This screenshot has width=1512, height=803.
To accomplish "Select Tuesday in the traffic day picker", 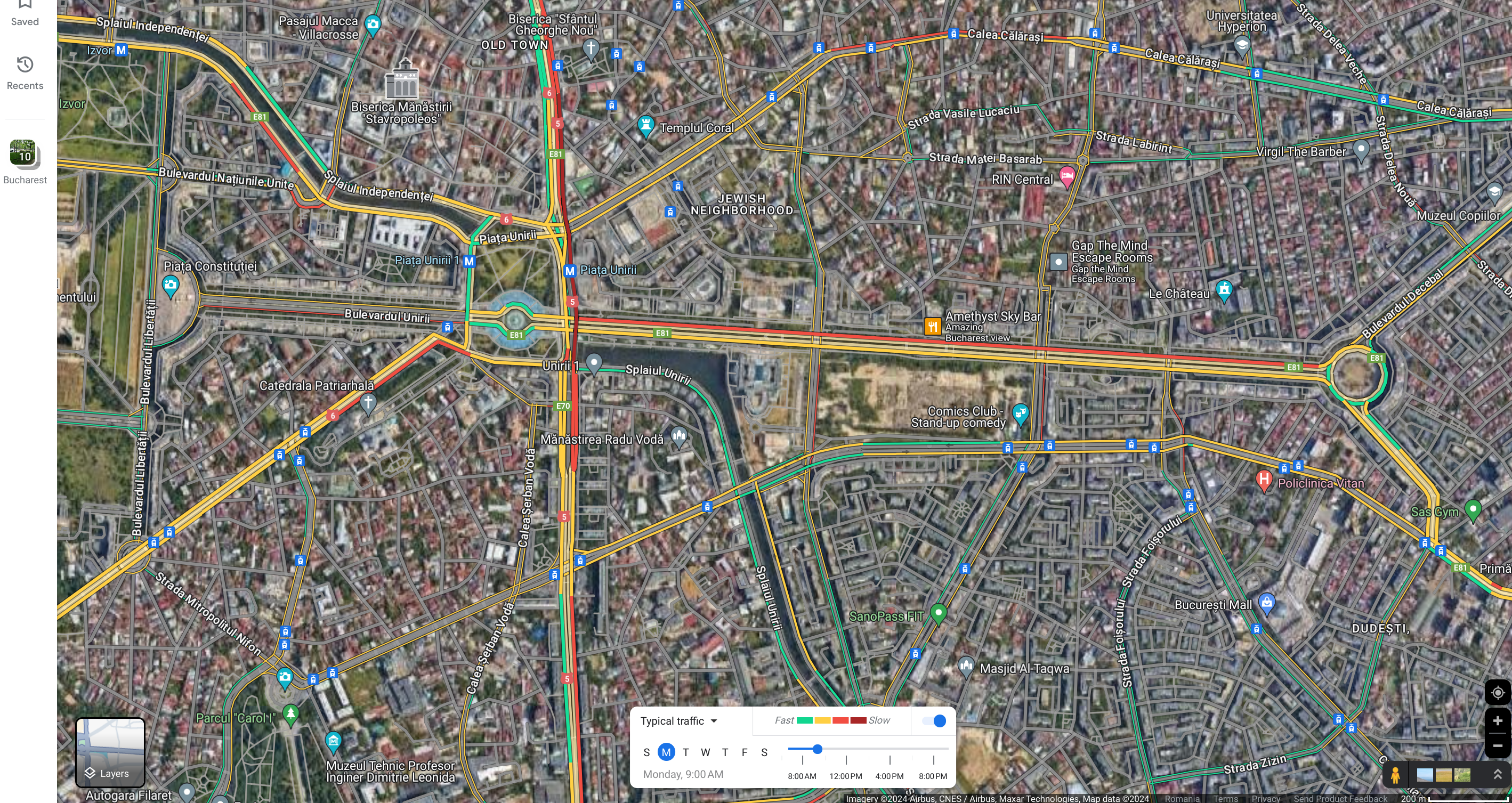I will tap(685, 752).
